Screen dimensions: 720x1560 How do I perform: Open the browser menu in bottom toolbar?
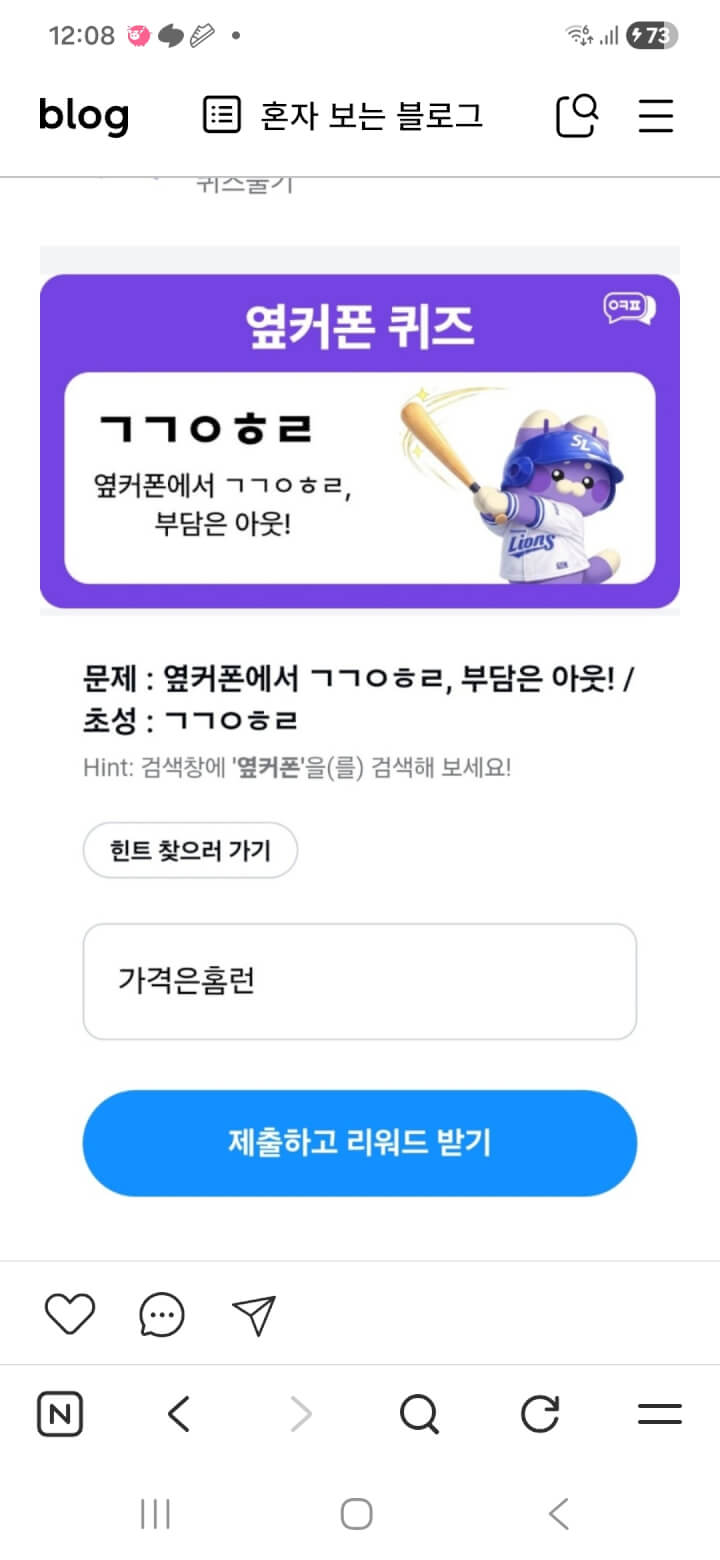[659, 1414]
